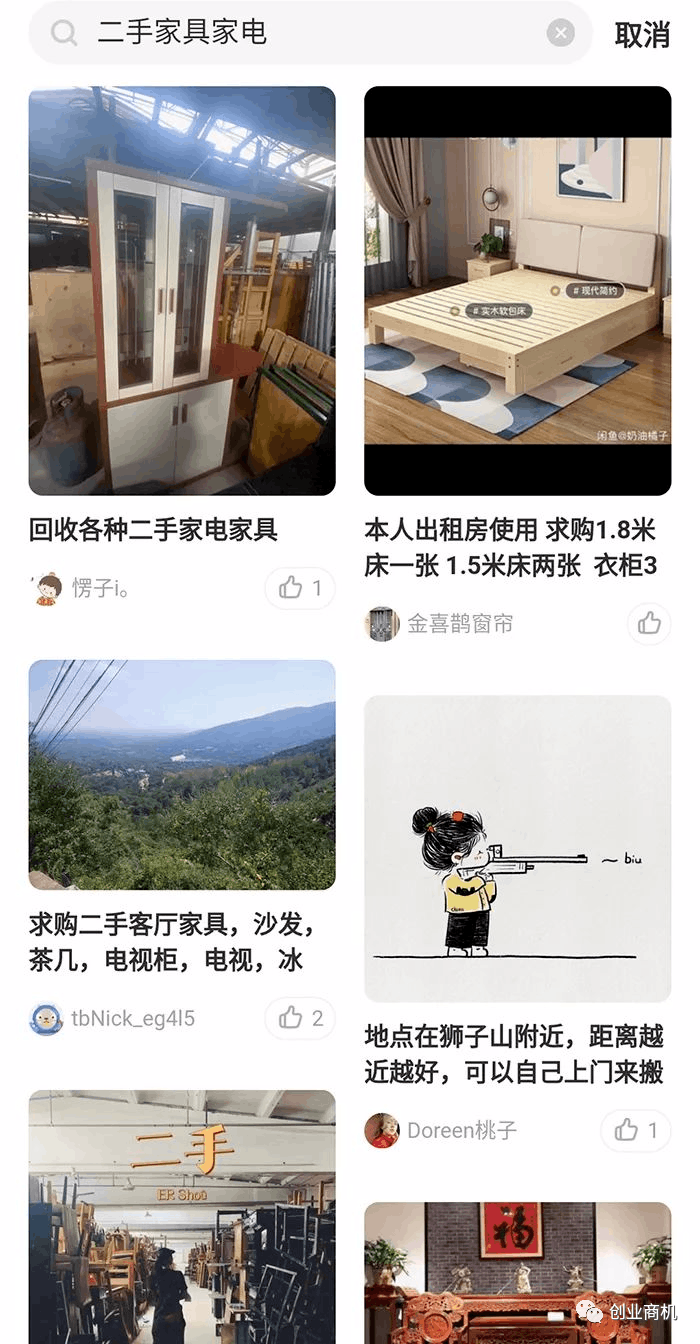Like the post by 金喜鹊窗帘
This screenshot has width=700, height=1344.
pyautogui.click(x=649, y=624)
